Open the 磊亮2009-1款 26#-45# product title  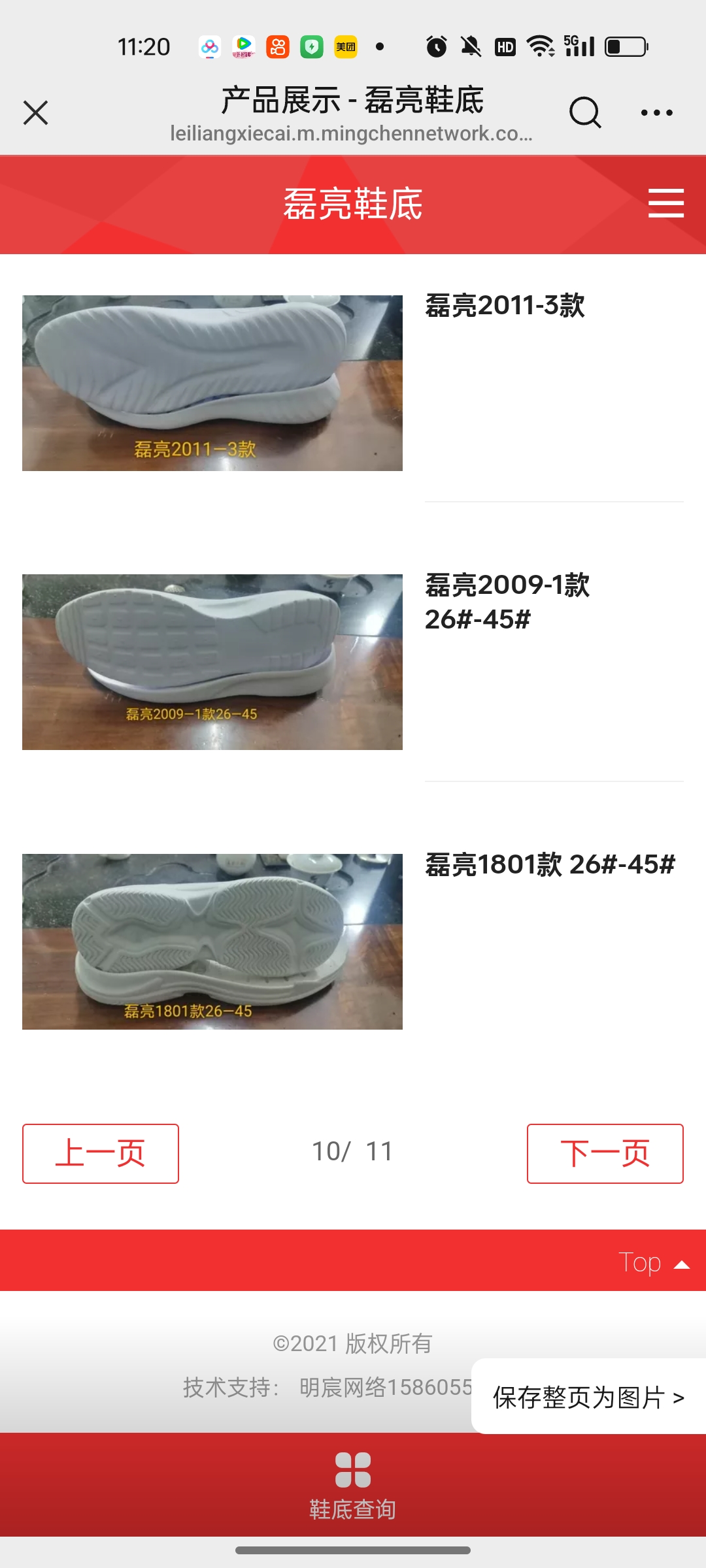coord(507,602)
